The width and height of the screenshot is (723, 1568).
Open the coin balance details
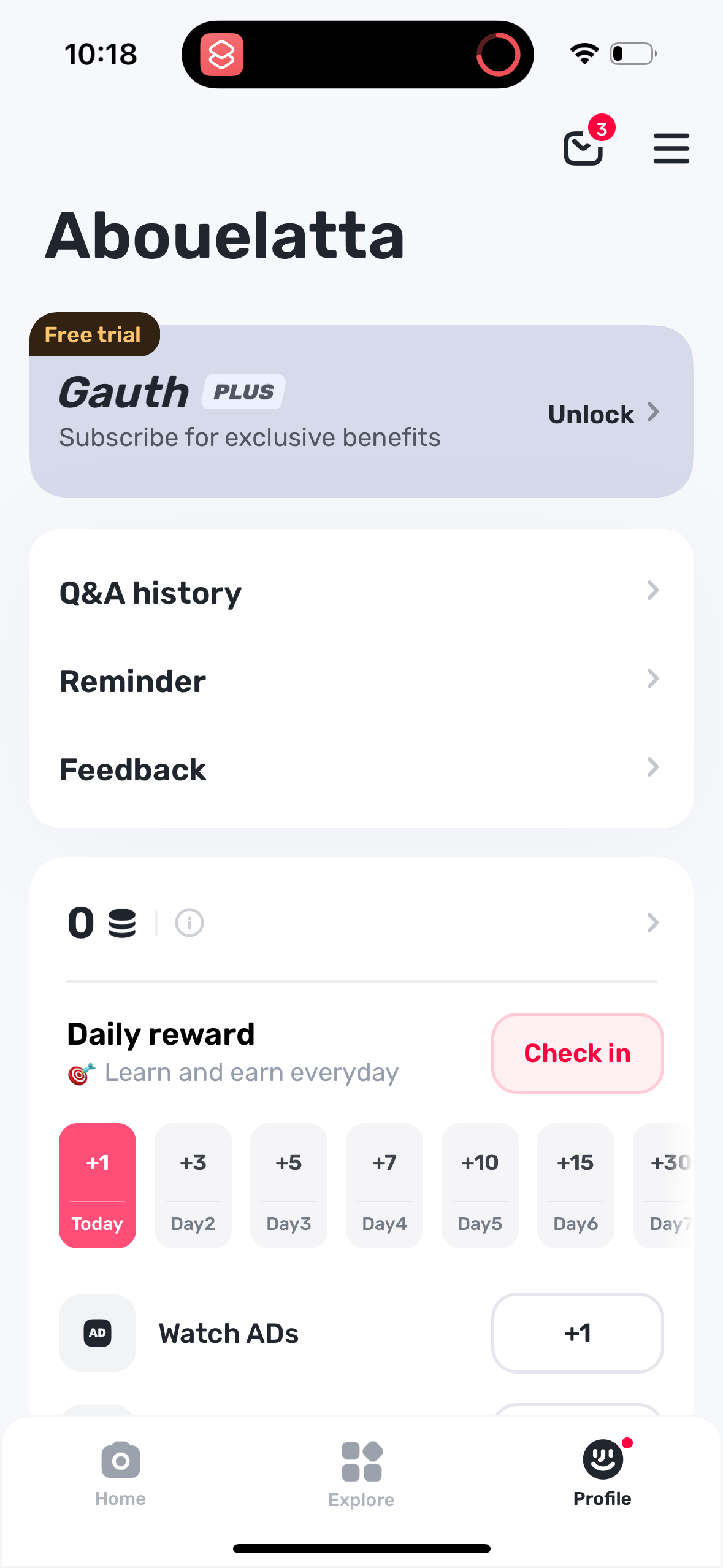click(652, 922)
